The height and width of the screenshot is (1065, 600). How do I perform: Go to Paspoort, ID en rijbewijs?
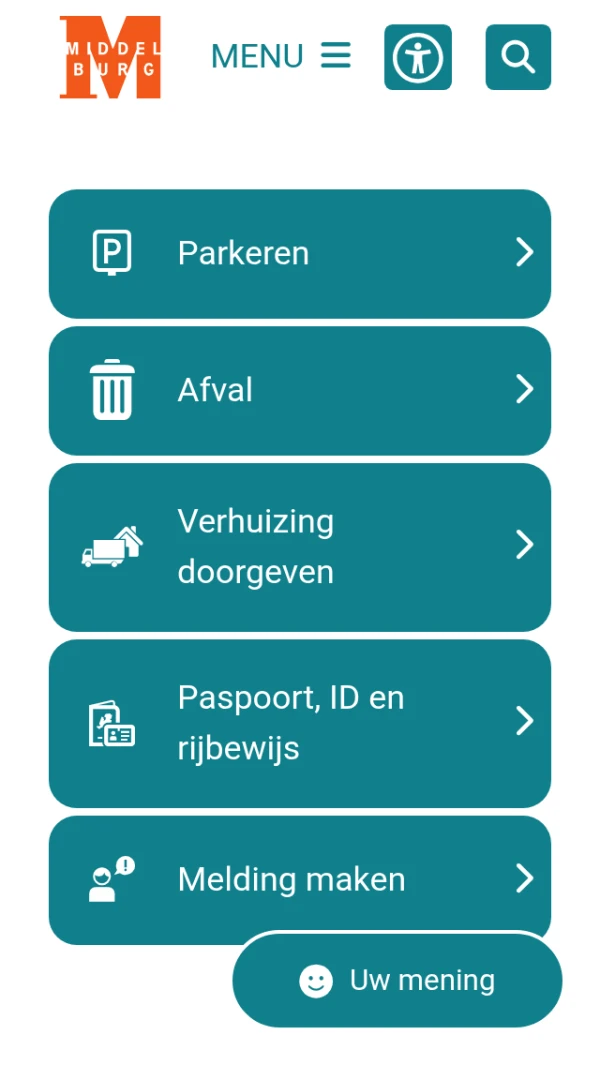click(299, 722)
